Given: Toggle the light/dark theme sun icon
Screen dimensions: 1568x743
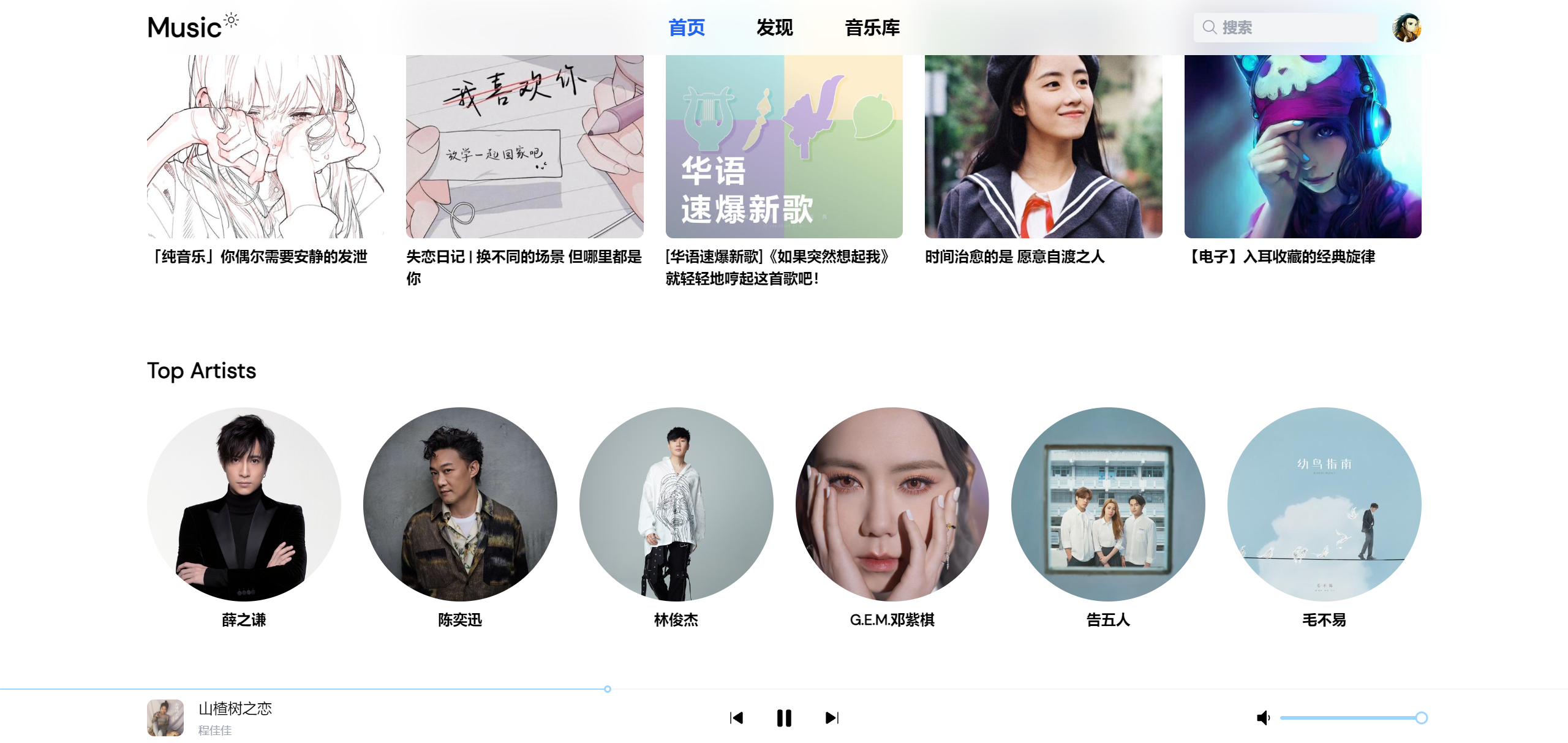Looking at the screenshot, I should 232,20.
